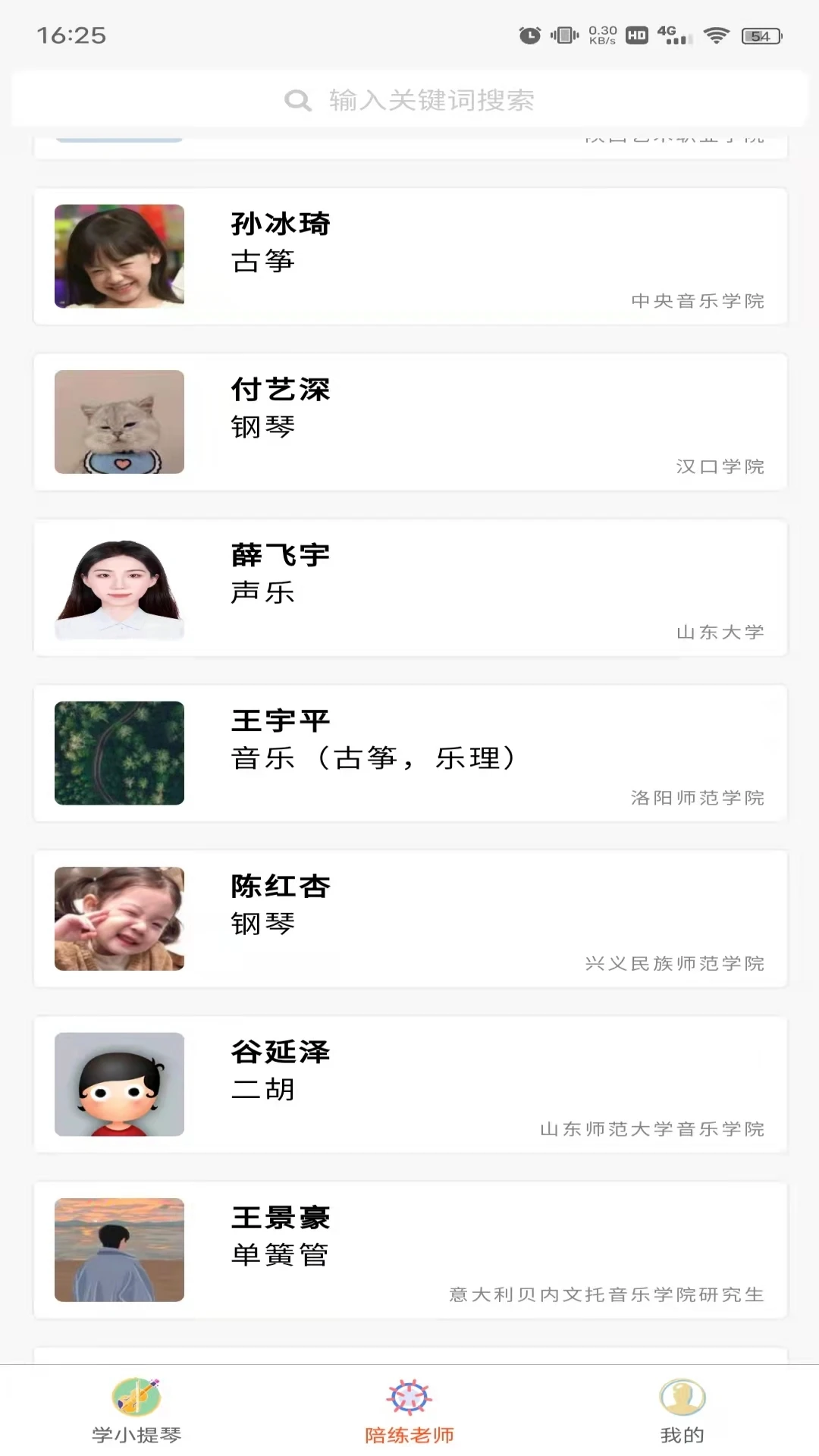The width and height of the screenshot is (819, 1456).
Task: View piano teacher 付艺深's card
Action: click(x=409, y=422)
